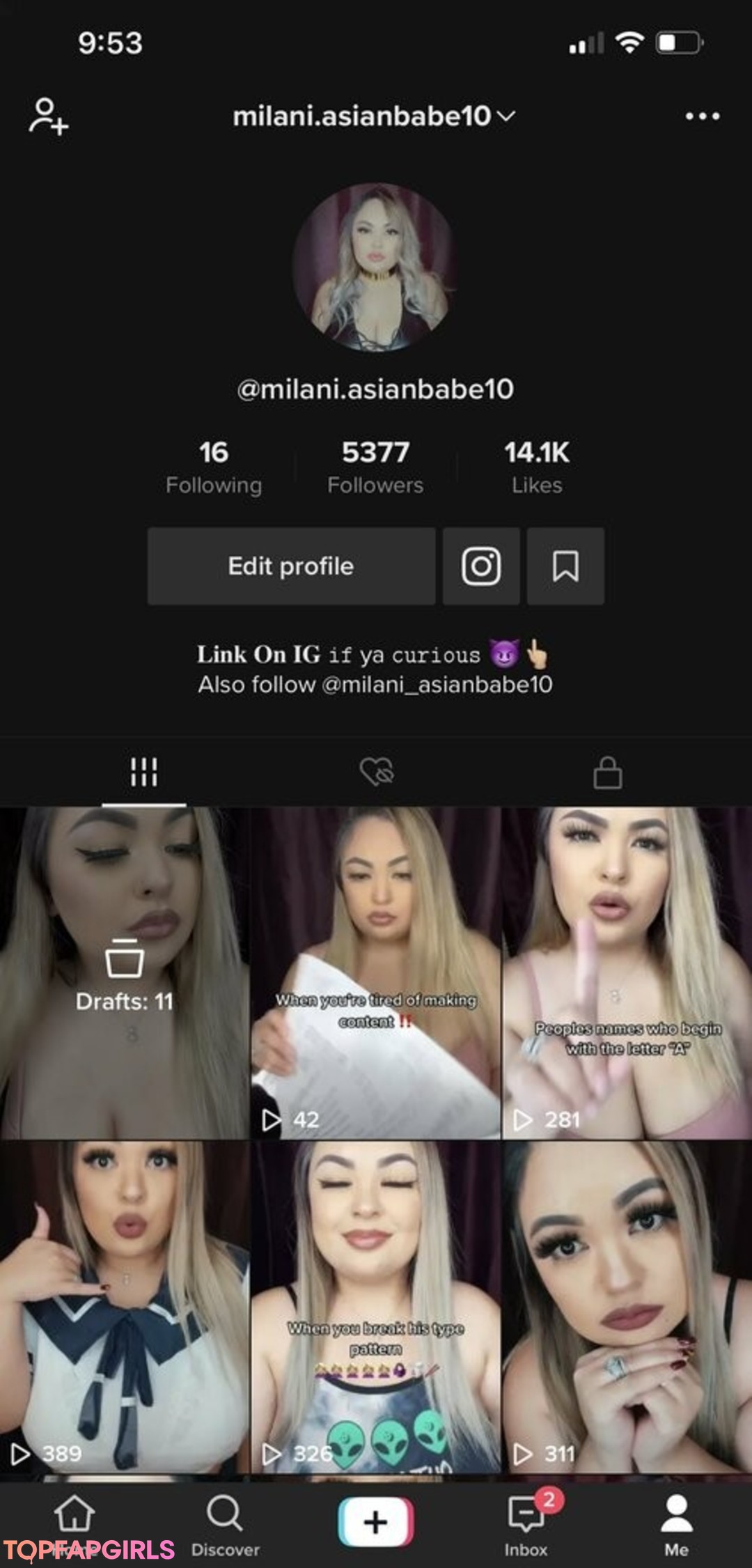View the Following list
The width and height of the screenshot is (752, 1568).
(213, 467)
